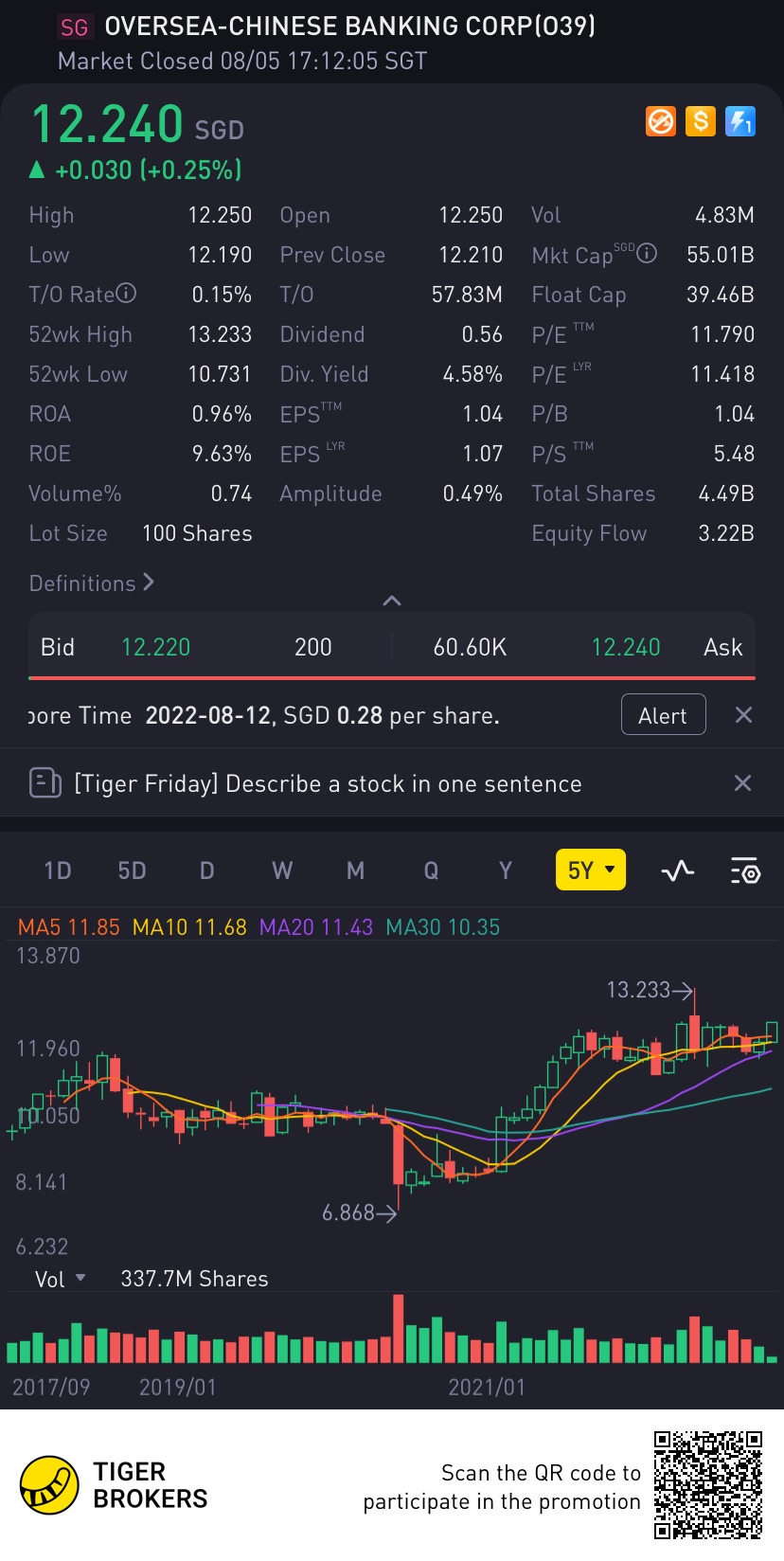The height and width of the screenshot is (1561, 784).
Task: Open the 5Y timeframe dropdown
Action: [x=590, y=870]
